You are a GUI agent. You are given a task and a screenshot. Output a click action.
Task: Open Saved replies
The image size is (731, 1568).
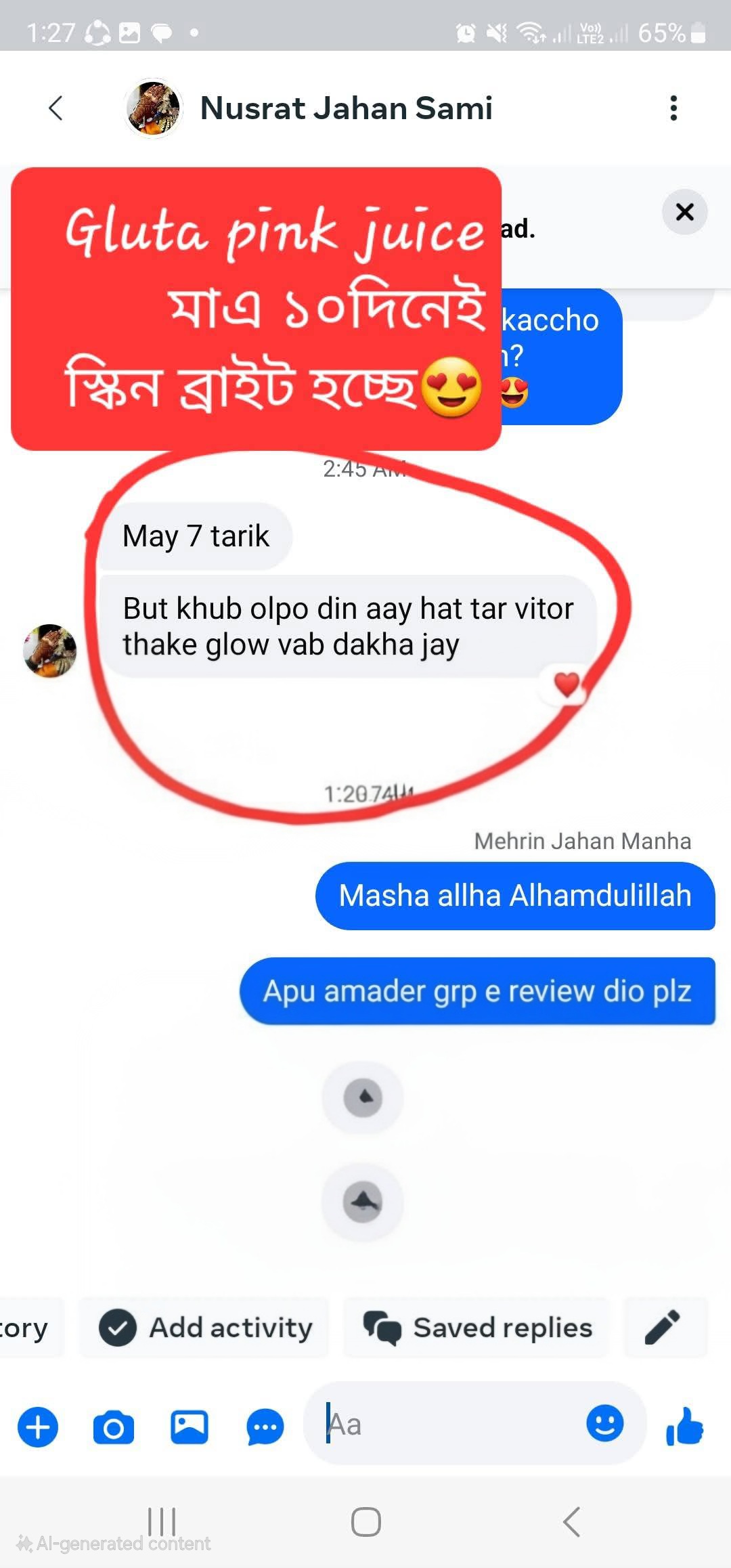[x=477, y=1328]
